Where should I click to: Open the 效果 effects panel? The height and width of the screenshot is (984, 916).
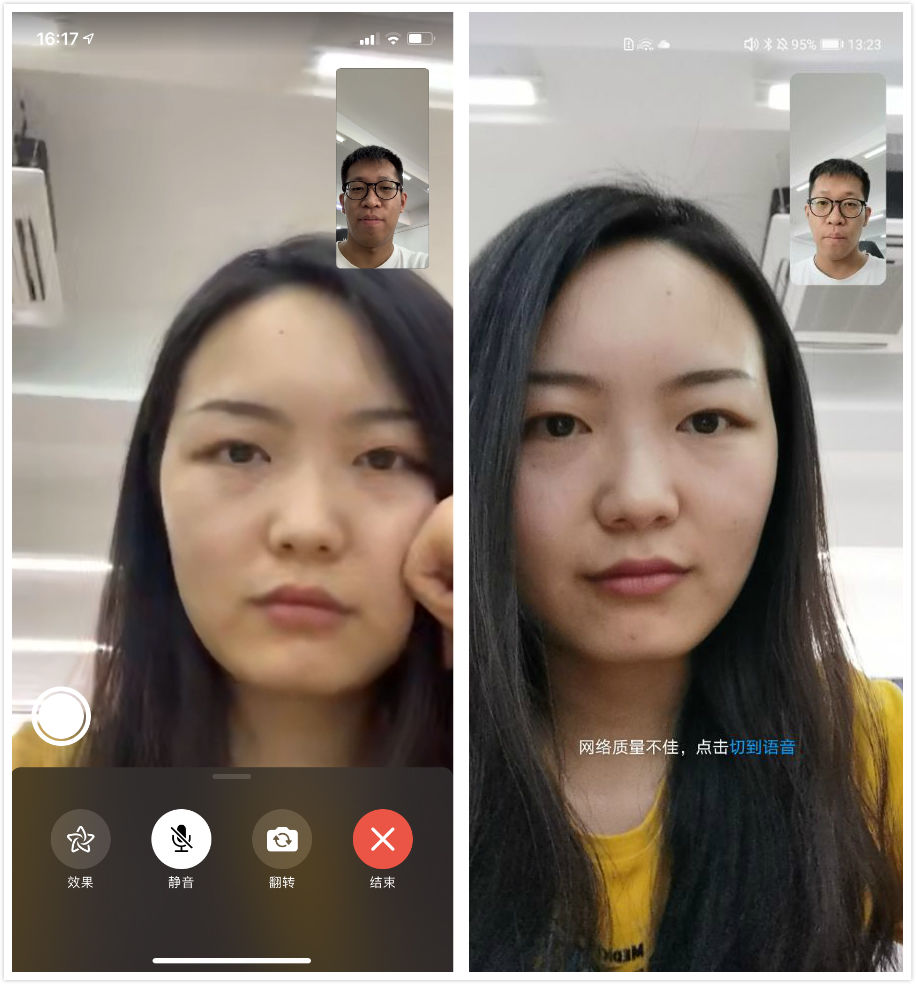pyautogui.click(x=80, y=839)
